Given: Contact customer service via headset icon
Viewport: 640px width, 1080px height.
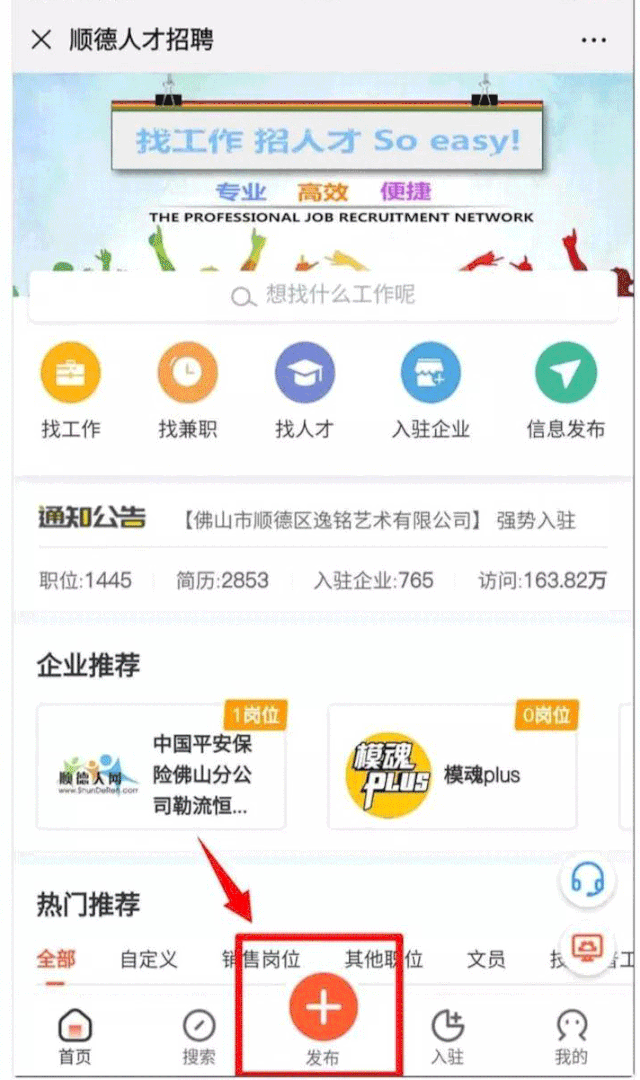Looking at the screenshot, I should (x=587, y=881).
